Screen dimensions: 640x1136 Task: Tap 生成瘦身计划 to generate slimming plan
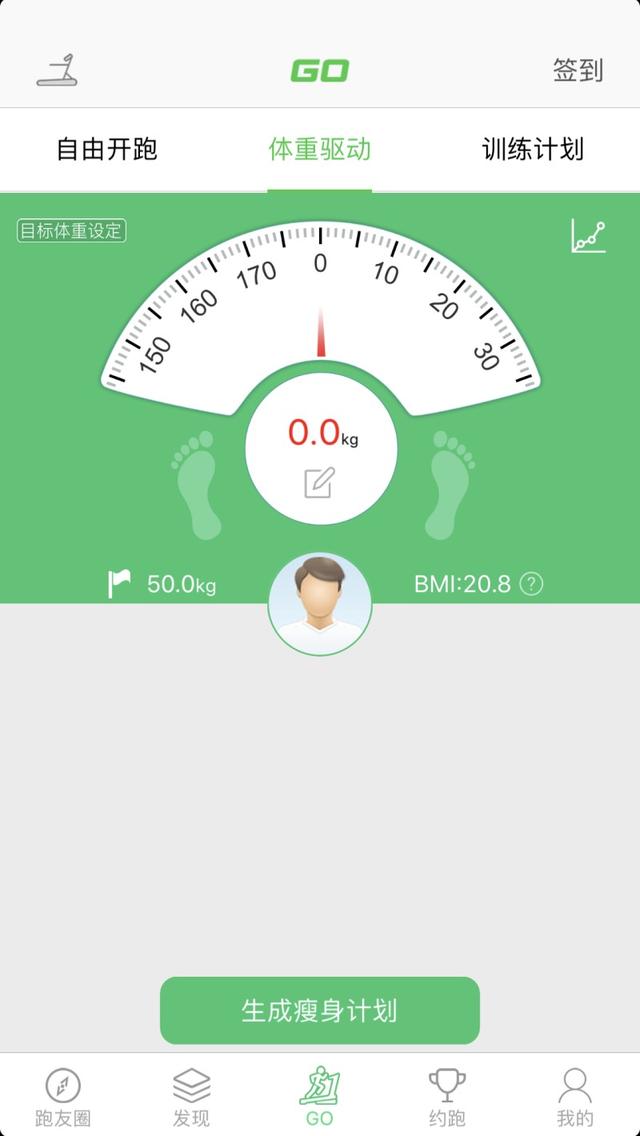pos(320,1011)
